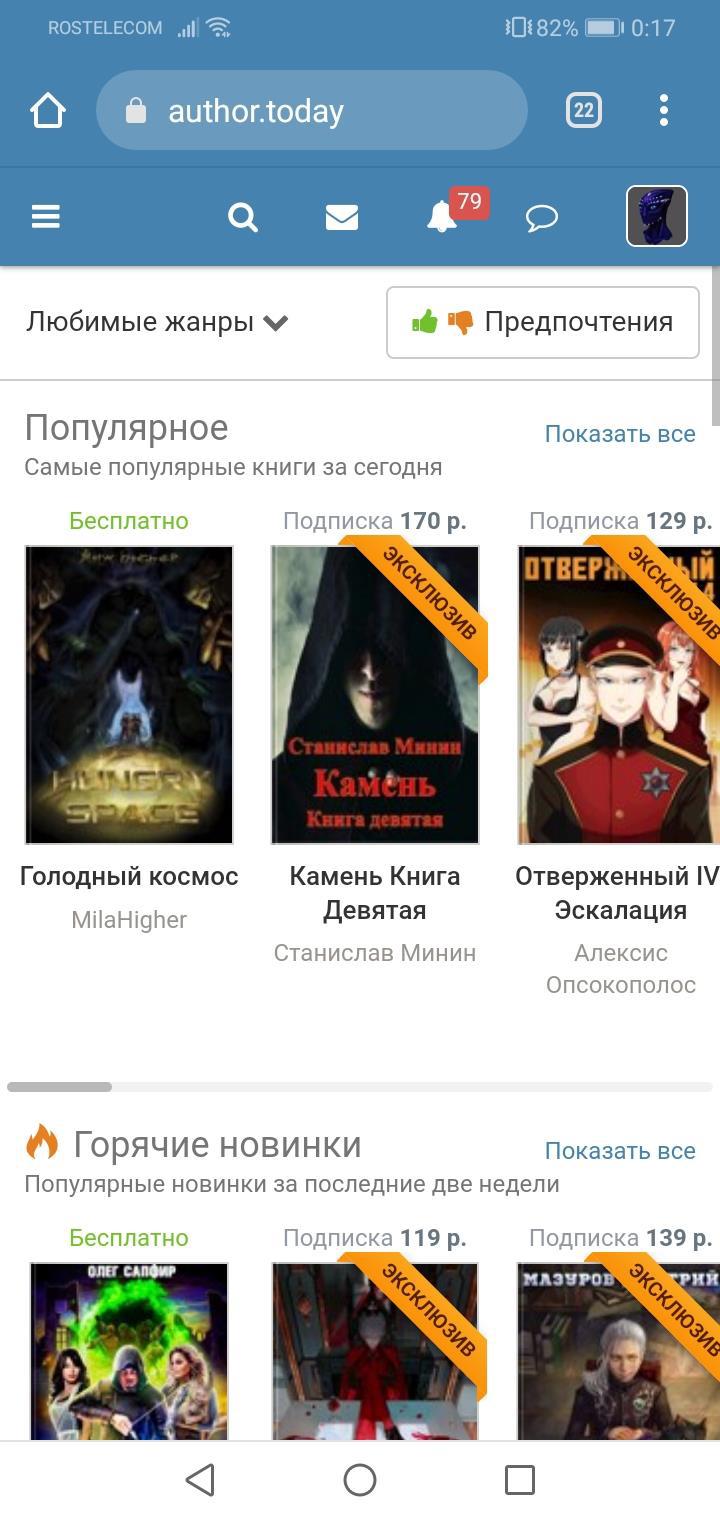Open the notifications bell
The width and height of the screenshot is (720, 1520).
pos(442,216)
